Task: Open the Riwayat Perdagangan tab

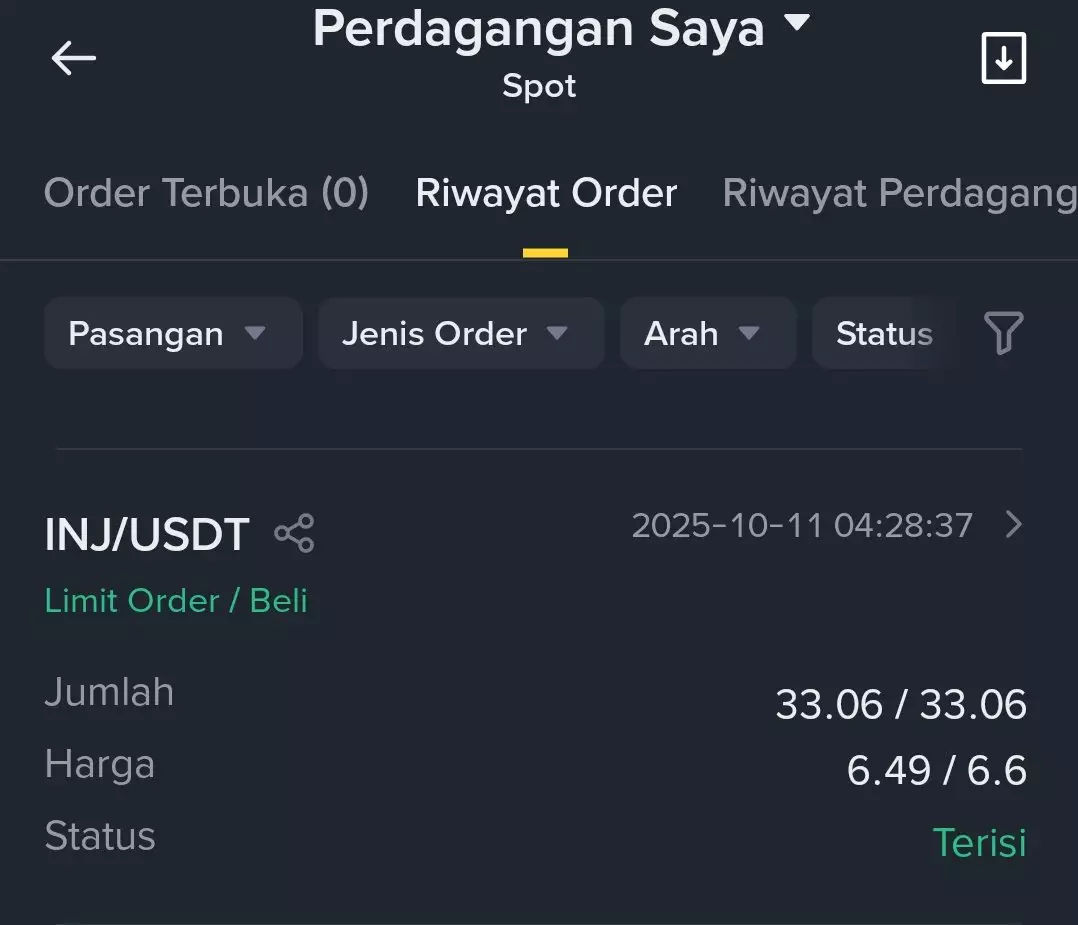Action: pyautogui.click(x=898, y=193)
